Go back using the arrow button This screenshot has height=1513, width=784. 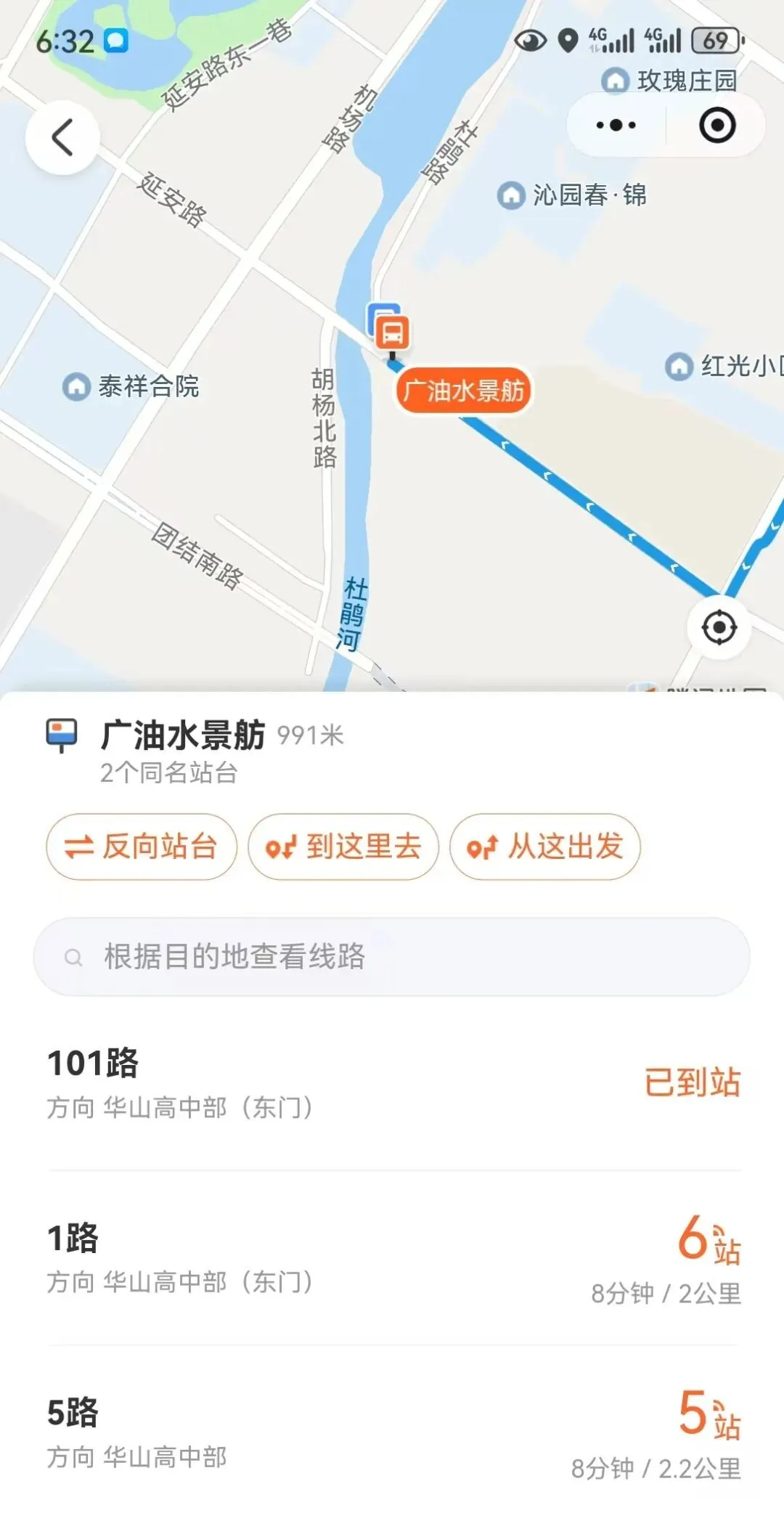62,137
